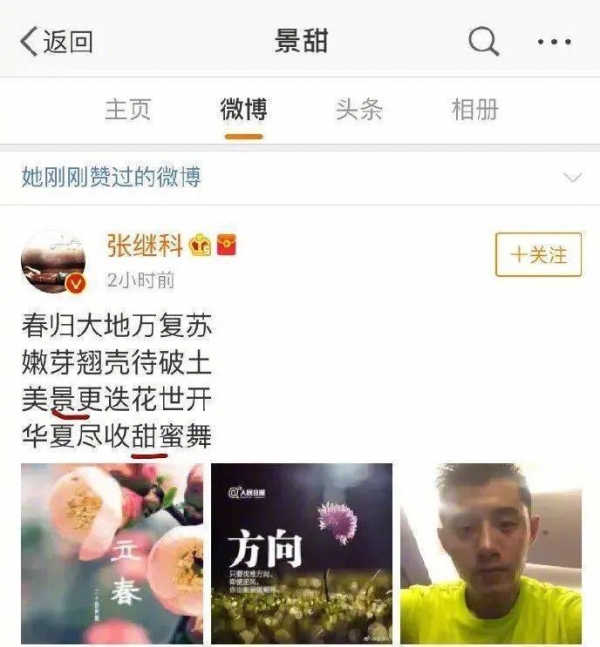Open the 相册 tab
Viewport: 600px width, 647px height.
pyautogui.click(x=475, y=110)
